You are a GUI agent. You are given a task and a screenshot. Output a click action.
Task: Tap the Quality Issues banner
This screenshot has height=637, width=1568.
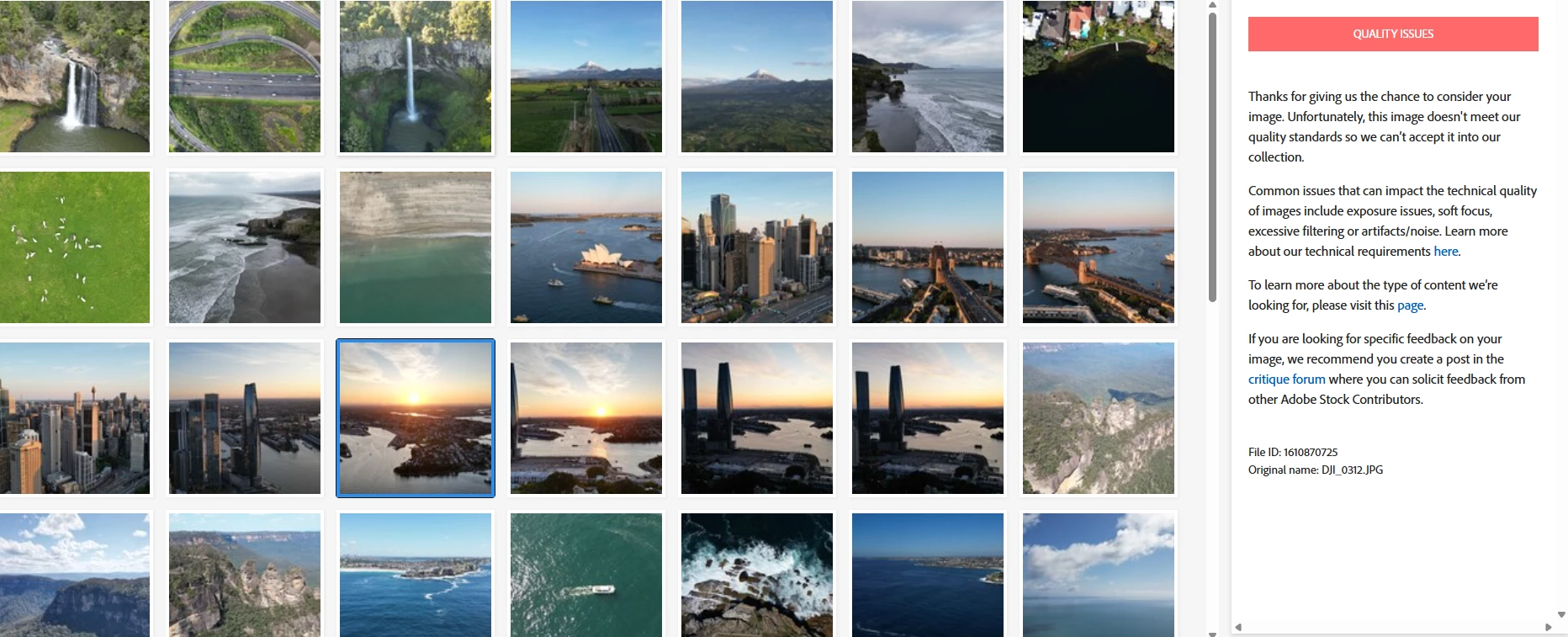(x=1393, y=35)
